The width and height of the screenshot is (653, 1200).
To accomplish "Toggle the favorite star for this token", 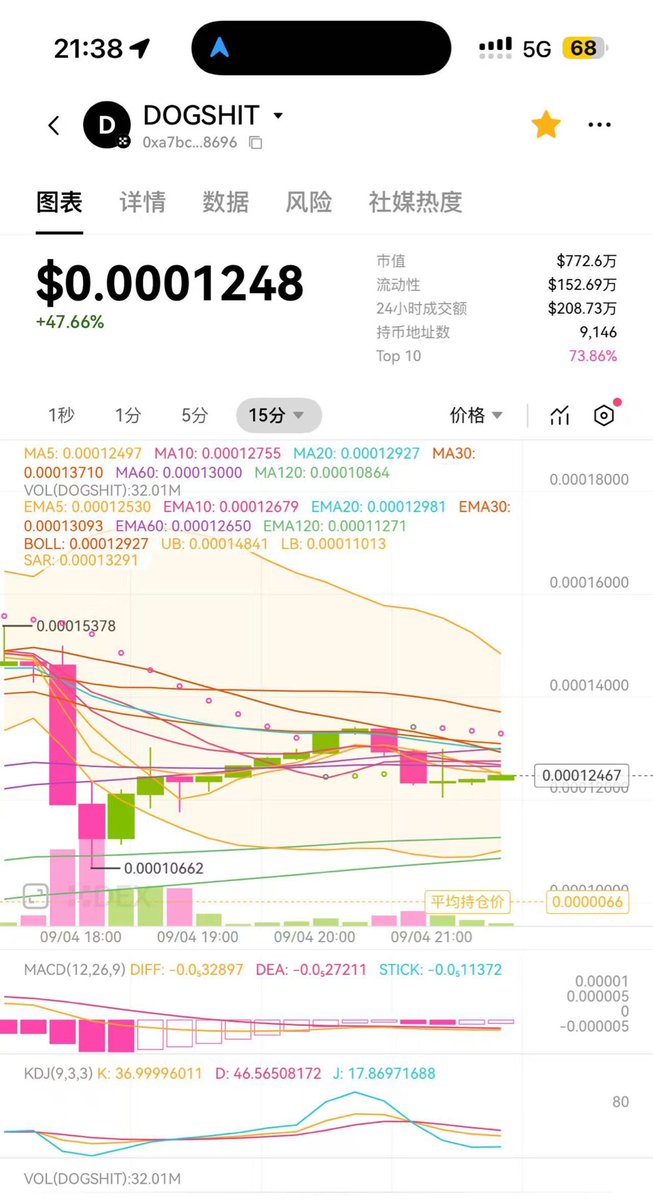I will [x=546, y=125].
